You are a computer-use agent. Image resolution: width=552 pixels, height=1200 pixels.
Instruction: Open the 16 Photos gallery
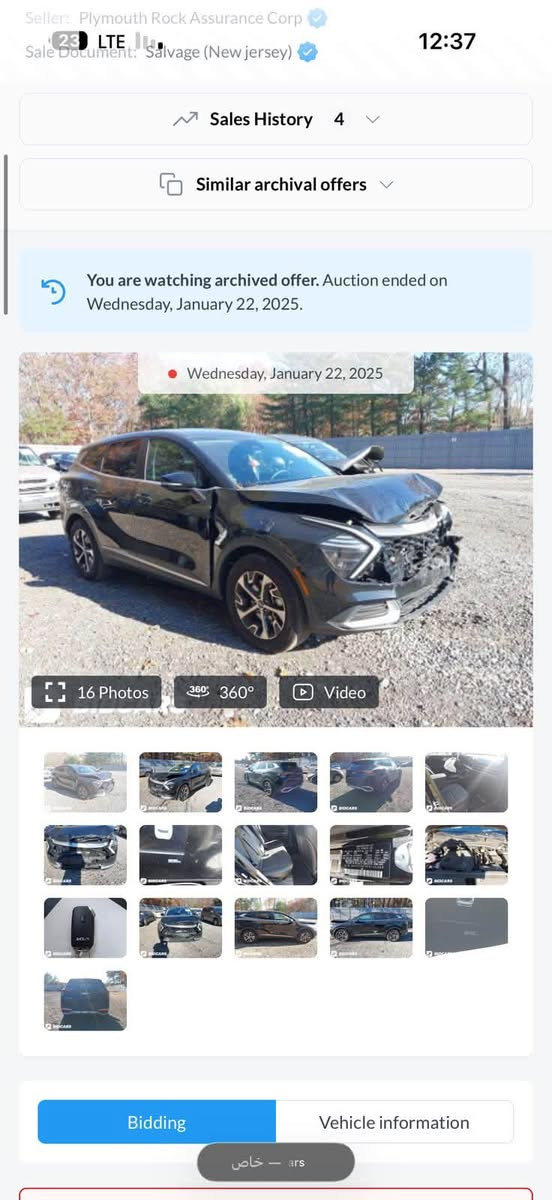tap(97, 692)
